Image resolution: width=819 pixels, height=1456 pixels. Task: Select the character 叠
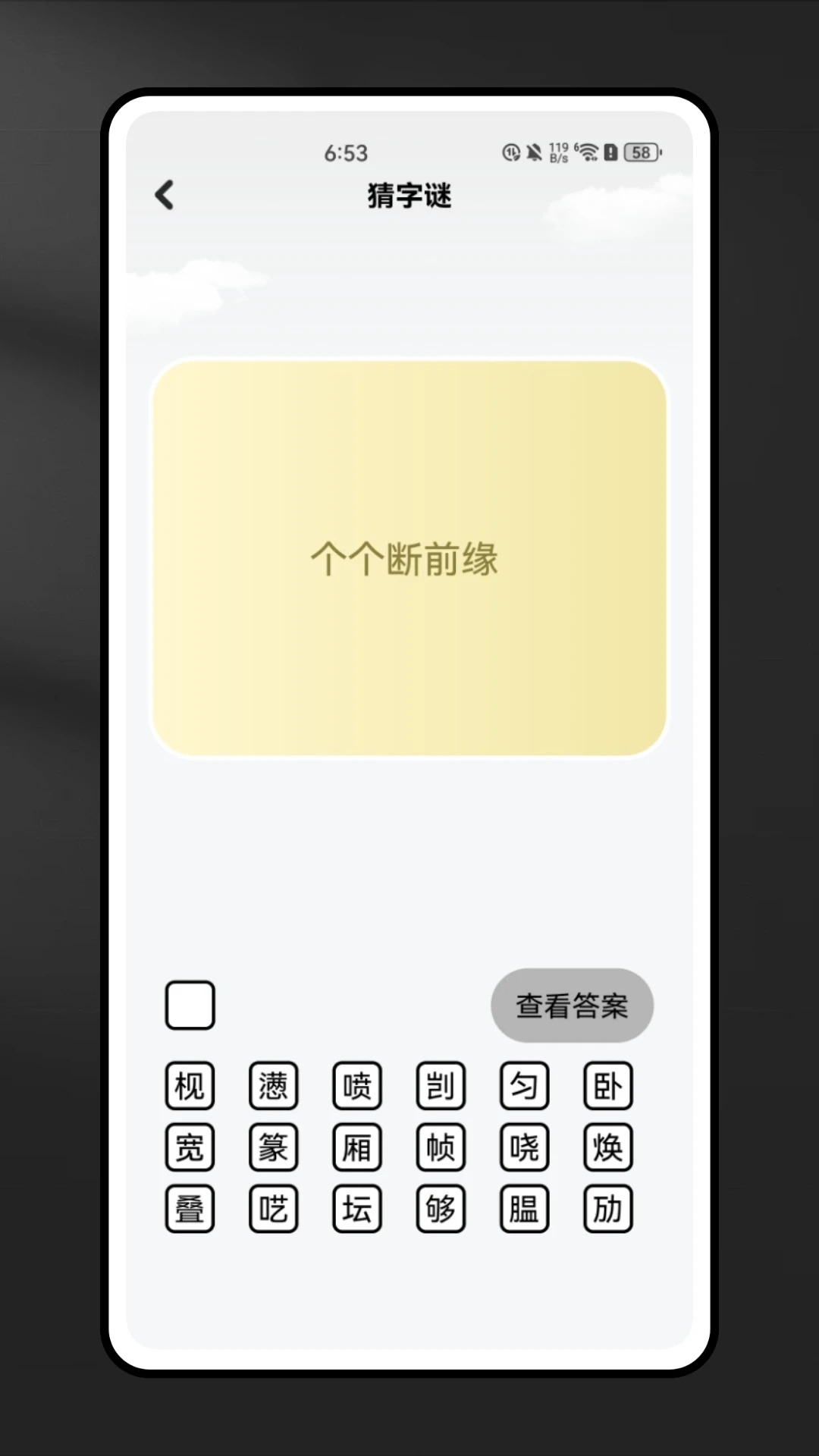(x=190, y=1209)
